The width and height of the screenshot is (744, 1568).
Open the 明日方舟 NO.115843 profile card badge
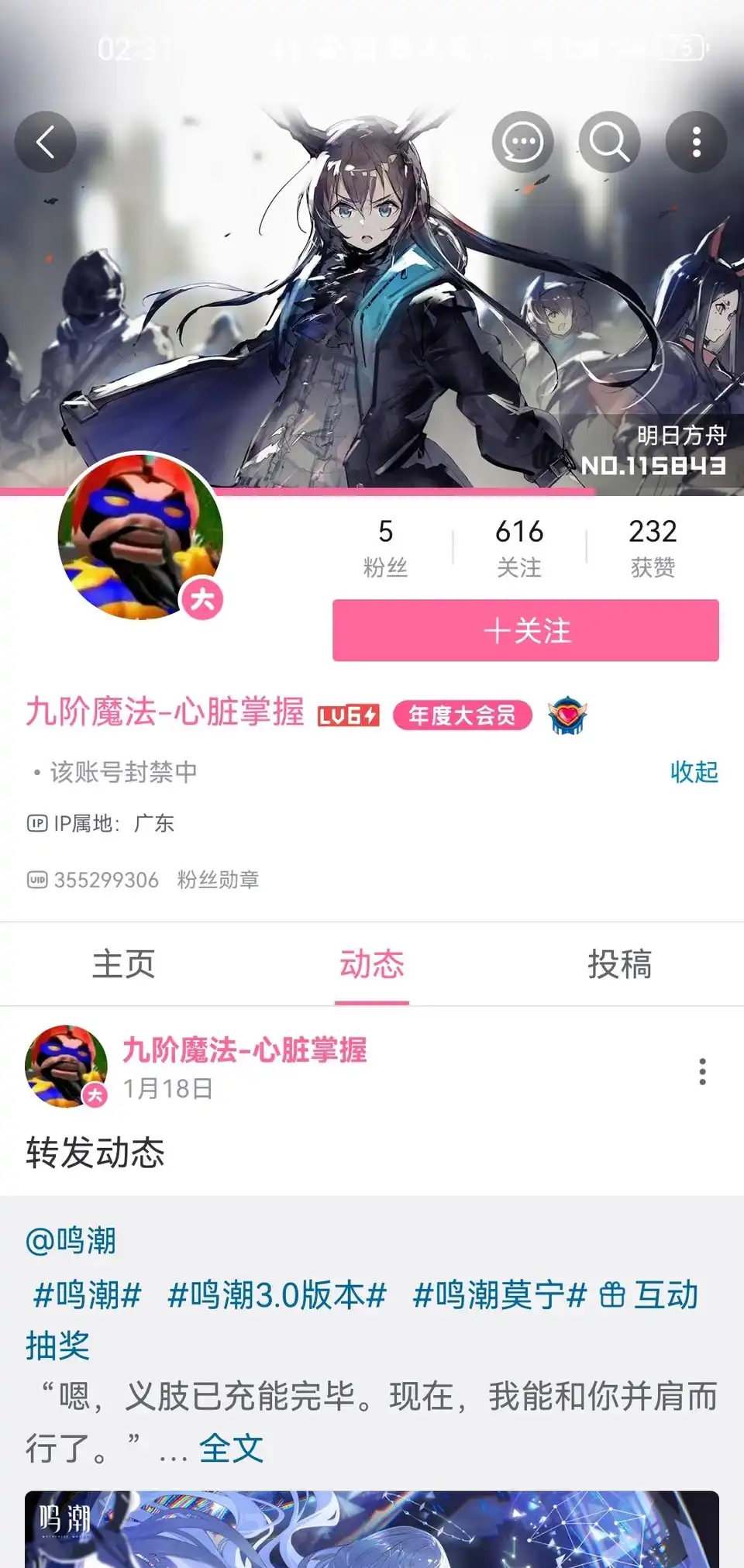pyautogui.click(x=653, y=451)
